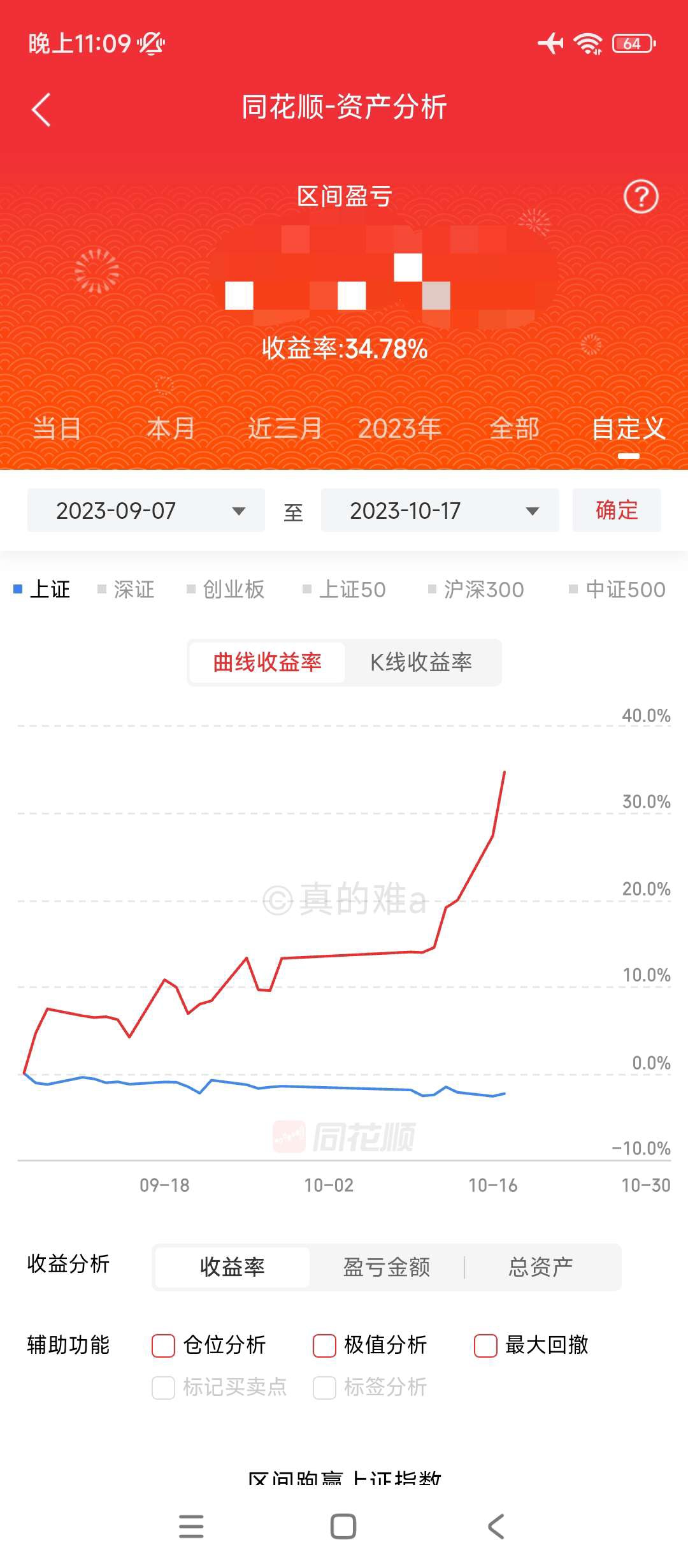688x1568 pixels.
Task: Switch to K线收益率 chart view
Action: click(421, 662)
